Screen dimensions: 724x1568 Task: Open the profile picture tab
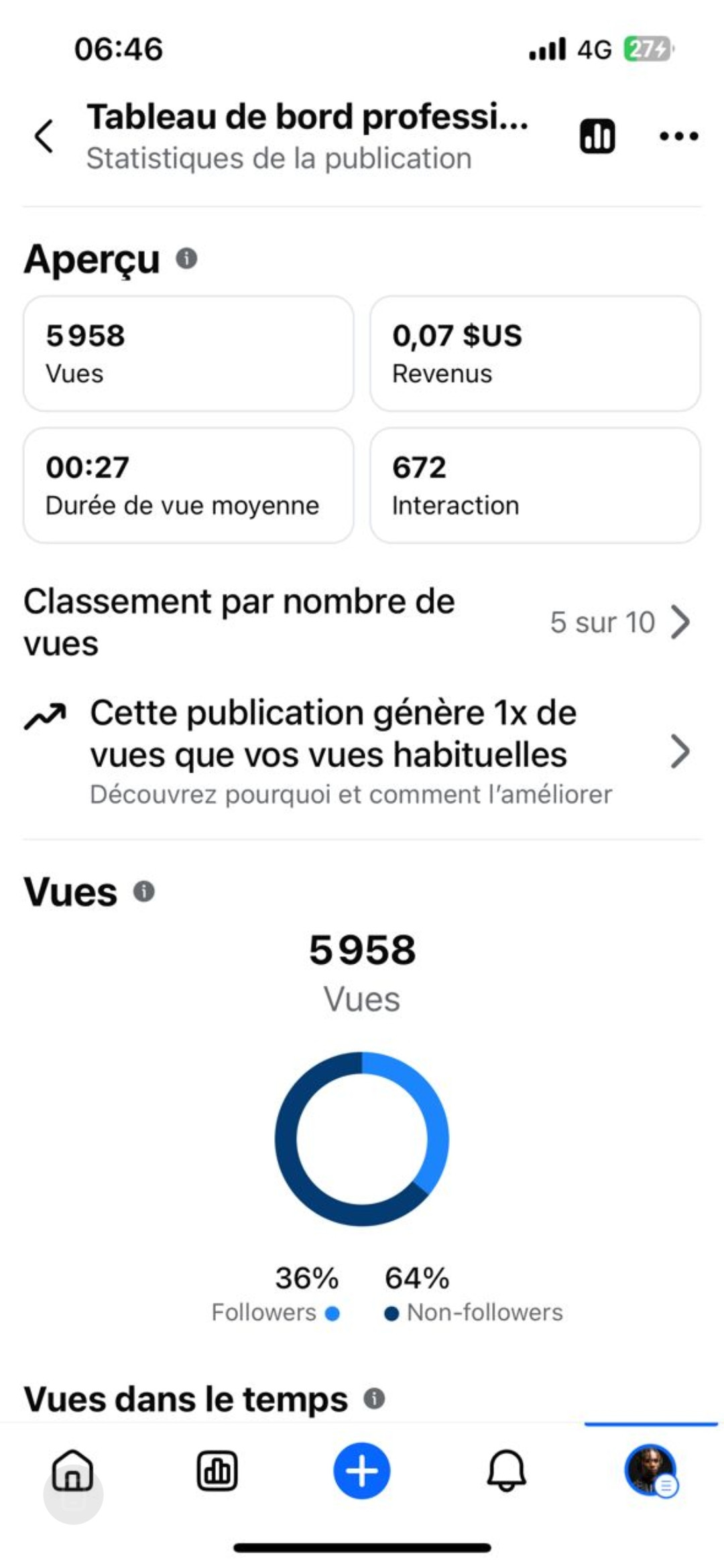coord(651,1471)
